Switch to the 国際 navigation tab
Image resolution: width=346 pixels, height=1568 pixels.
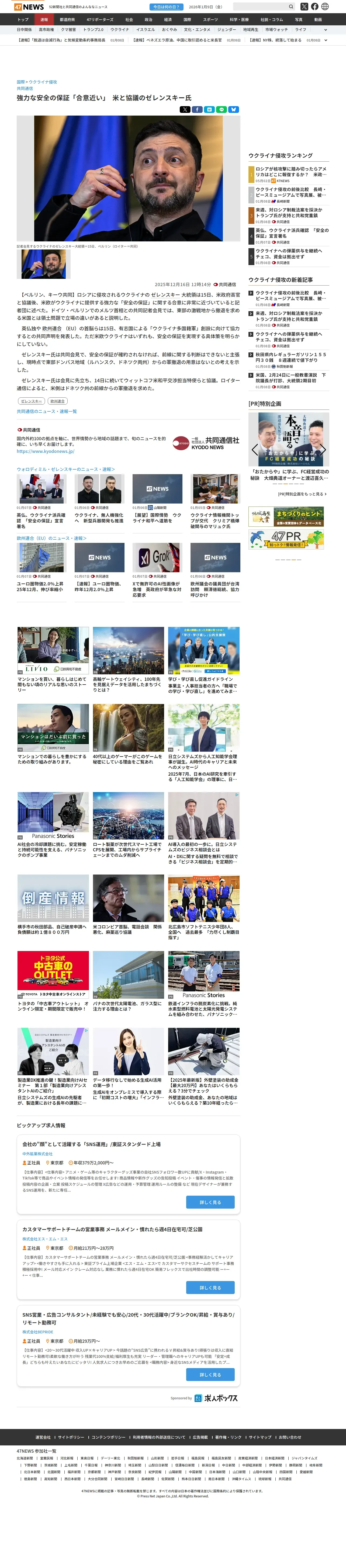point(187,19)
